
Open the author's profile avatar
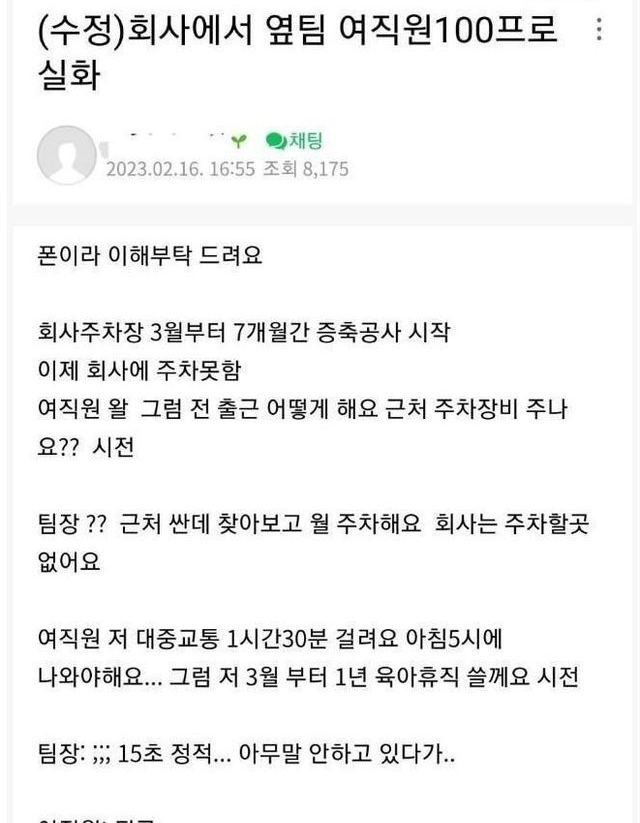65,154
